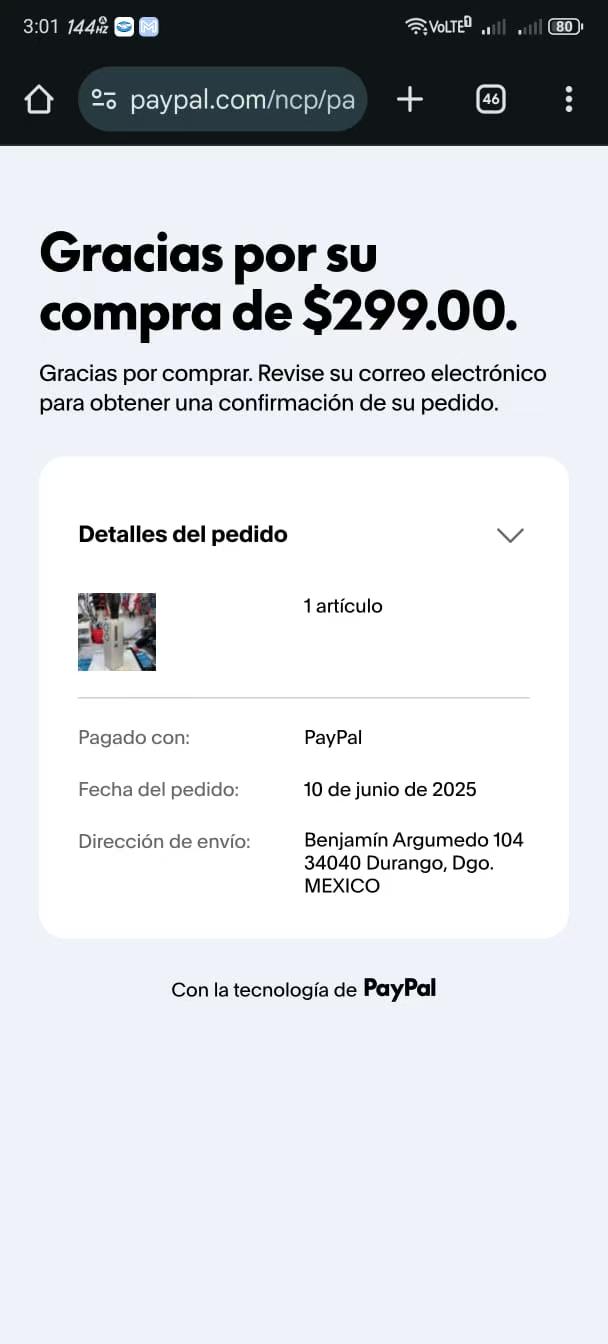Show the open tabs switcher
This screenshot has height=1344, width=608.
coord(490,99)
